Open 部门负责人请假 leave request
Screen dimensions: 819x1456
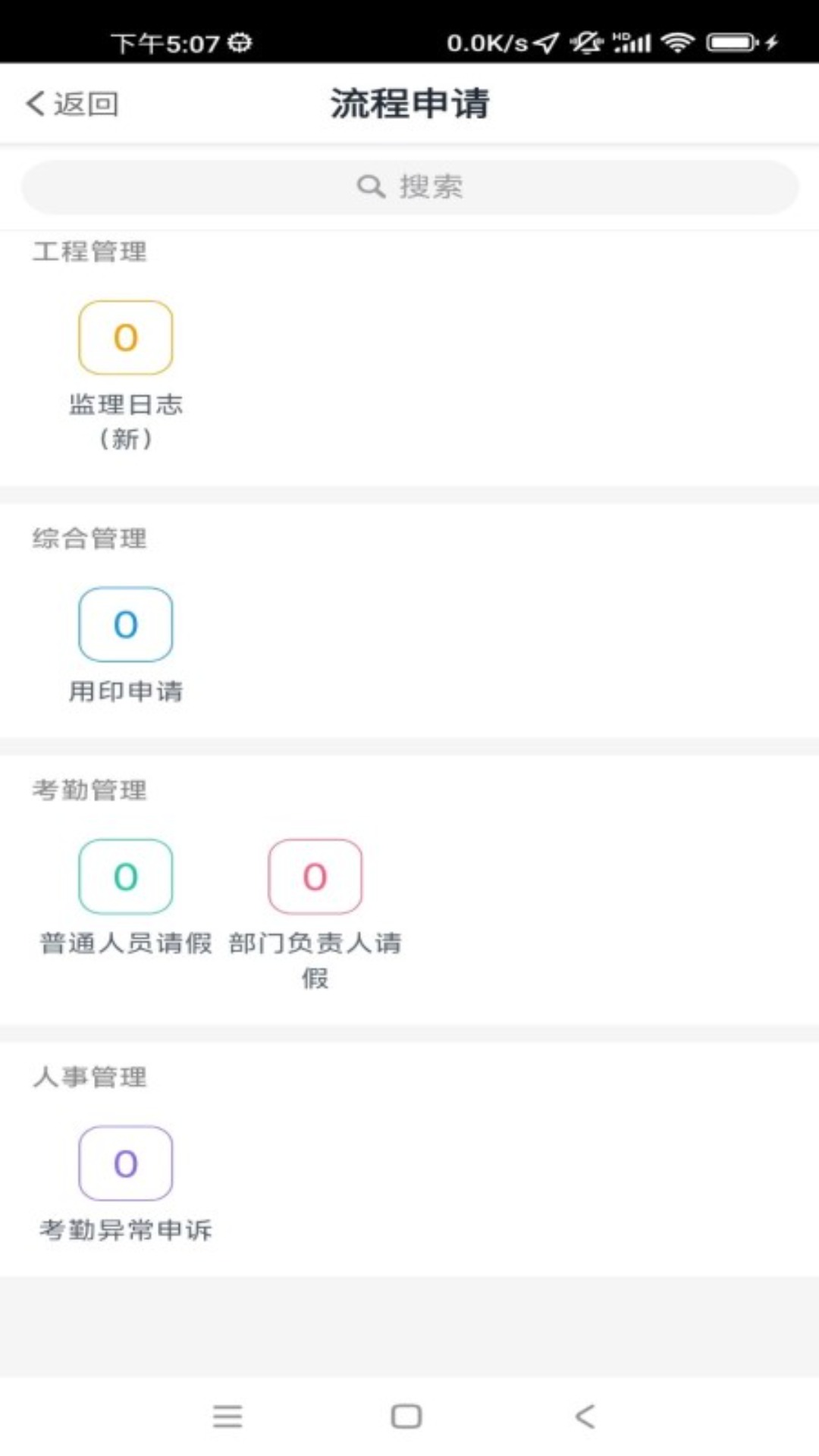click(x=315, y=915)
